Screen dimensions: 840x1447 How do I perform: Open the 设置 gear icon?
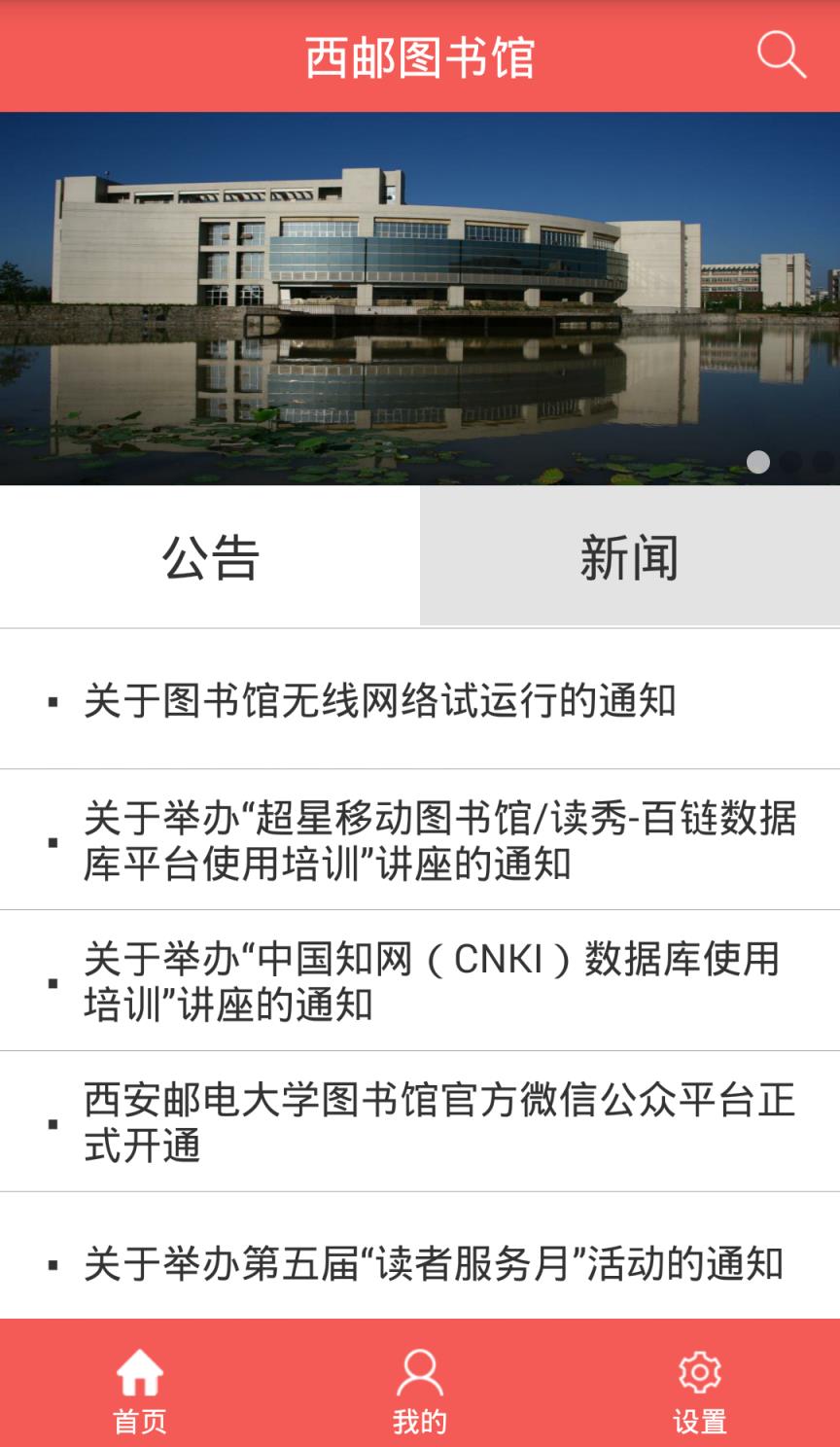698,1371
